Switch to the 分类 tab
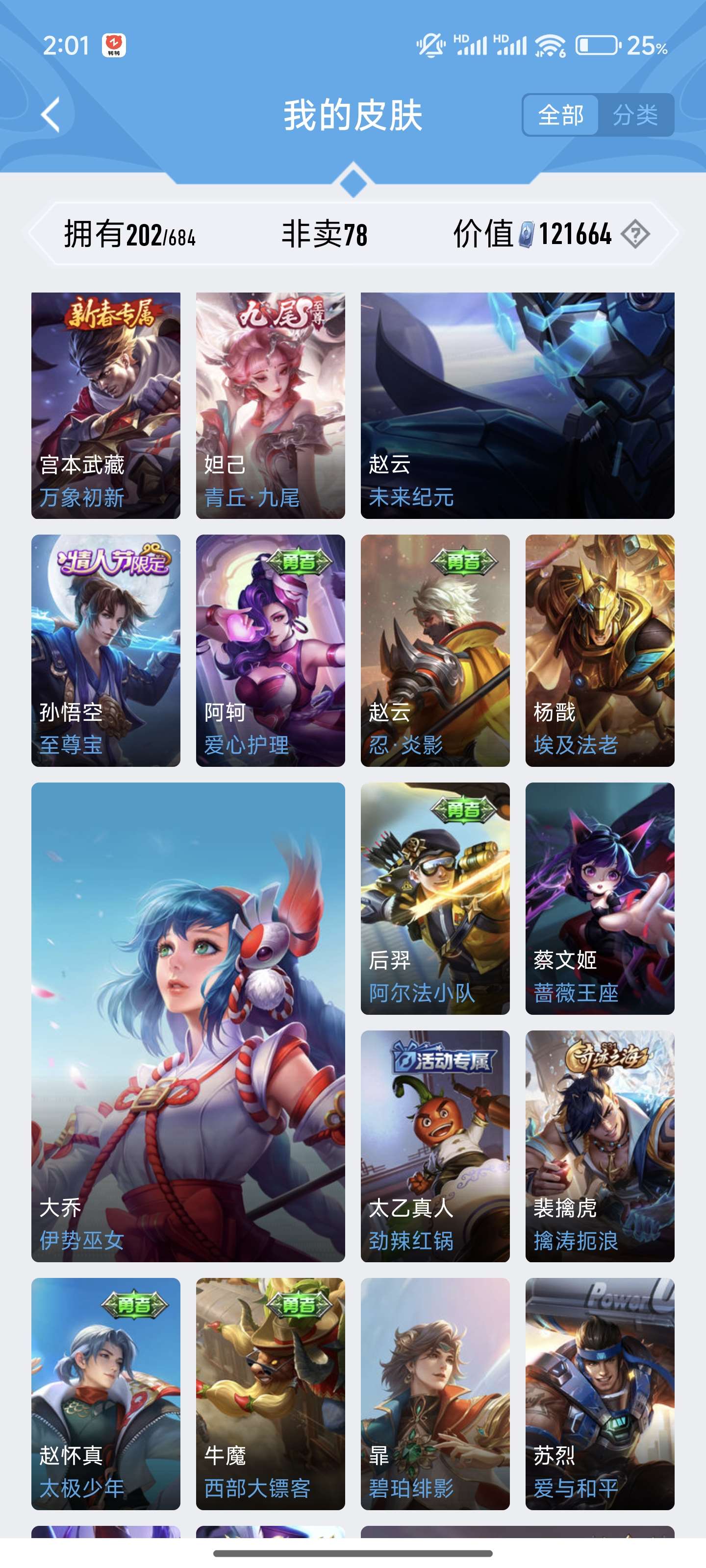Image resolution: width=706 pixels, height=1568 pixels. pyautogui.click(x=635, y=115)
